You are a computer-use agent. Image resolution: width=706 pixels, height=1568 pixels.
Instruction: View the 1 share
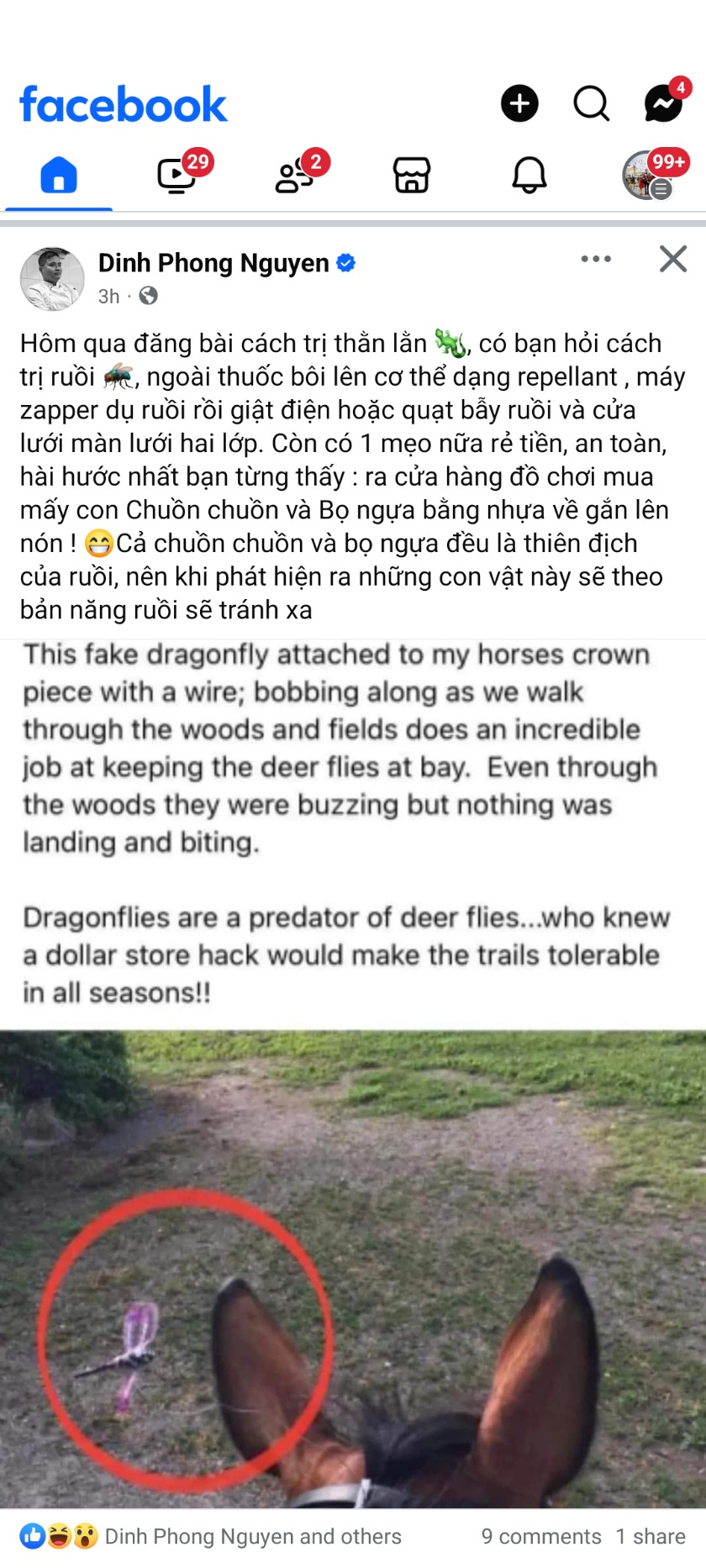(651, 1536)
